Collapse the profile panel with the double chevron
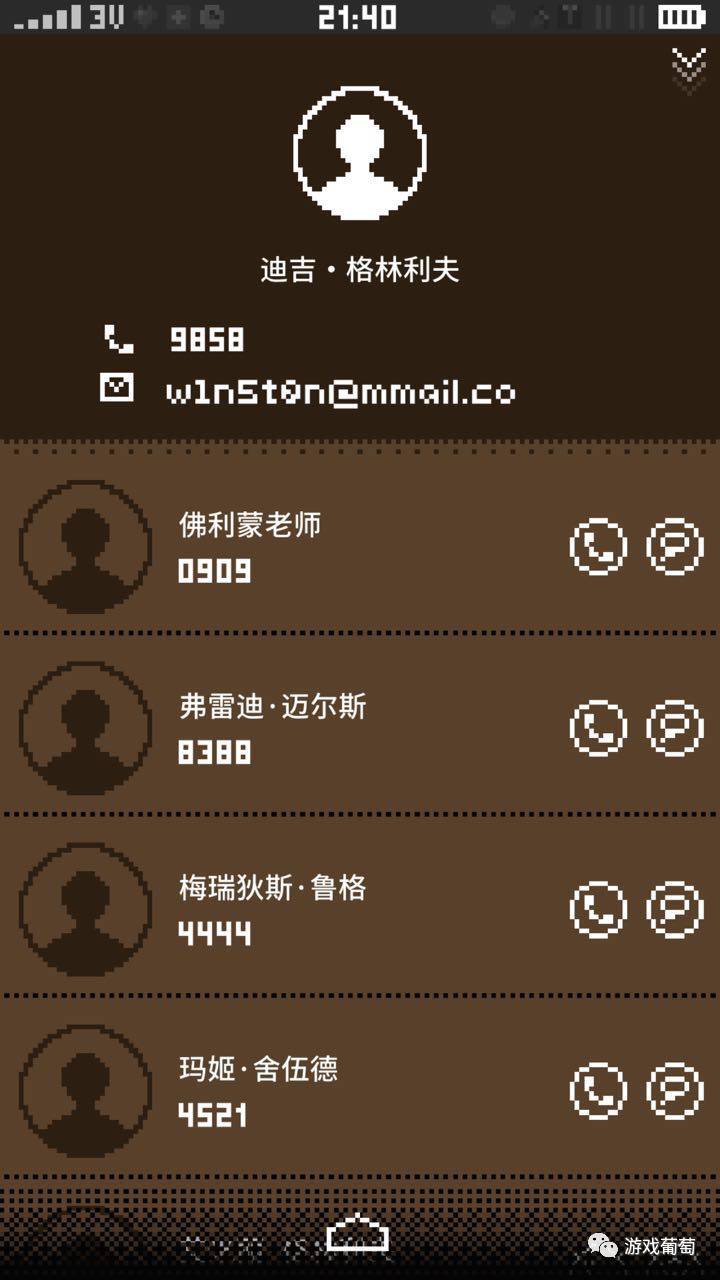 click(688, 68)
